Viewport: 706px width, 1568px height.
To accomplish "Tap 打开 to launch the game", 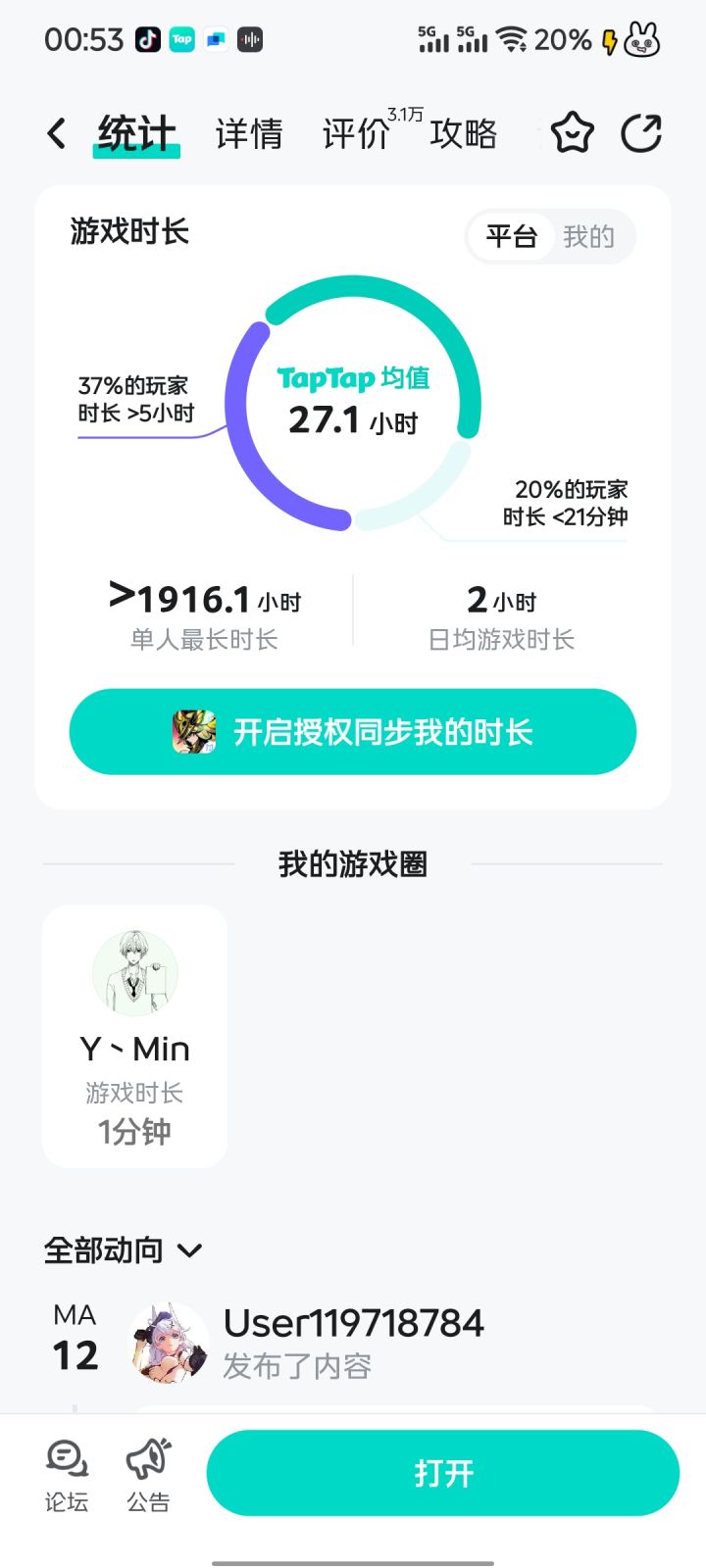I will point(443,1473).
